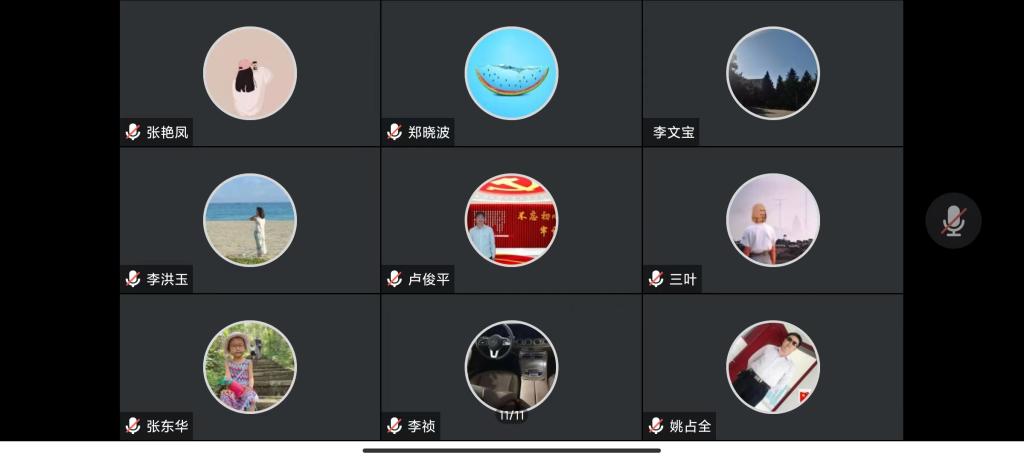Select participant tile 卢俊平
The image size is (1024, 460).
click(x=511, y=220)
